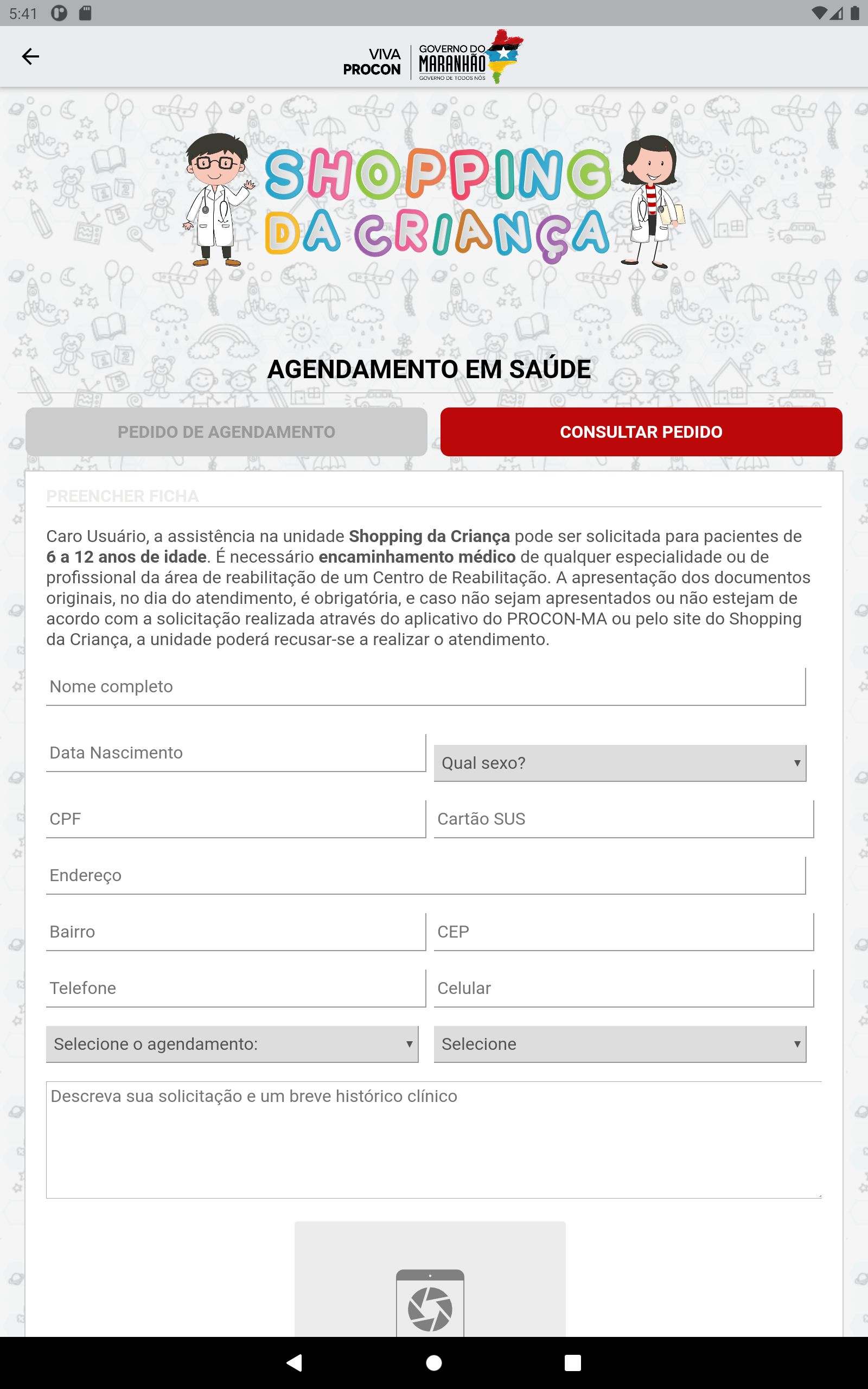The image size is (868, 1389).
Task: Tap the Nome completo field
Action: coord(425,686)
